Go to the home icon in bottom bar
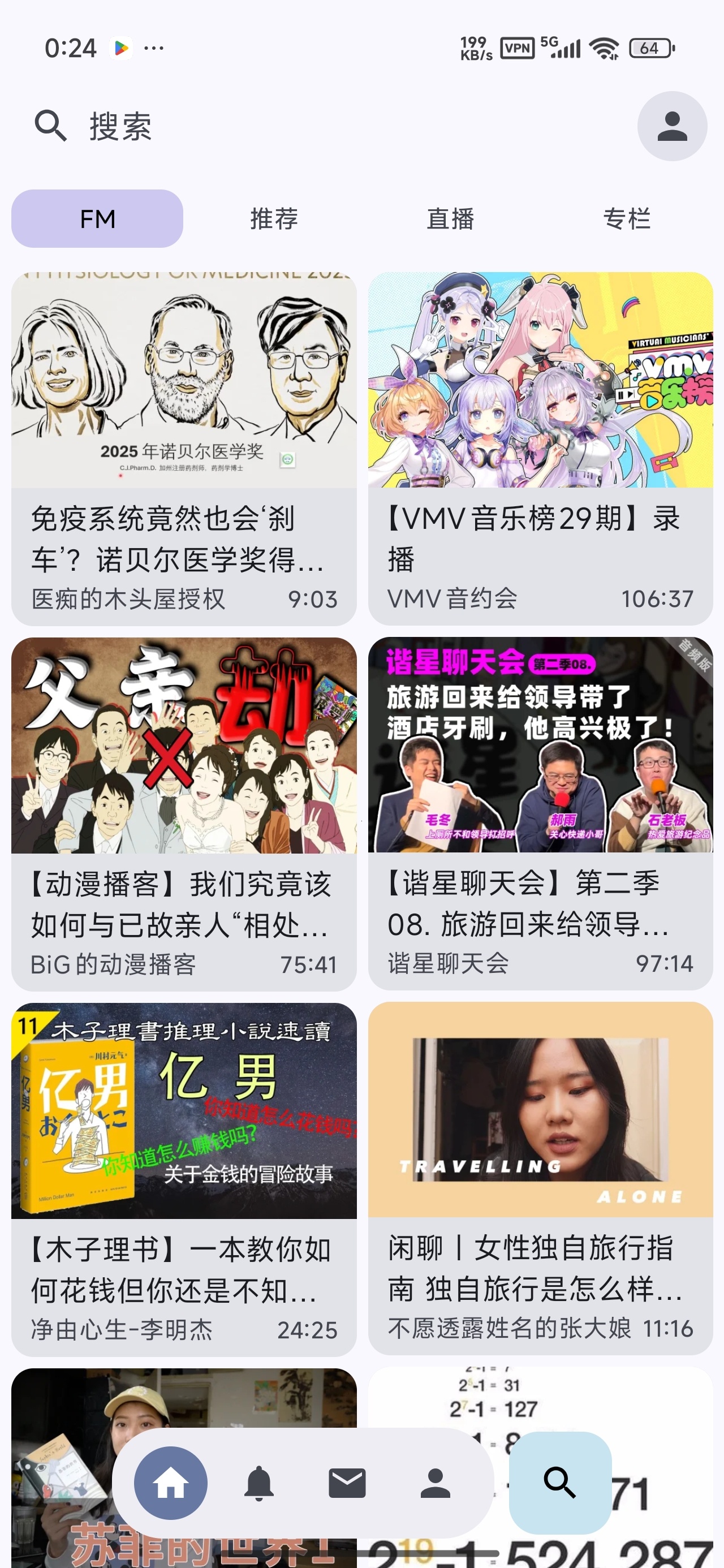The width and height of the screenshot is (724, 1568). tap(170, 1483)
